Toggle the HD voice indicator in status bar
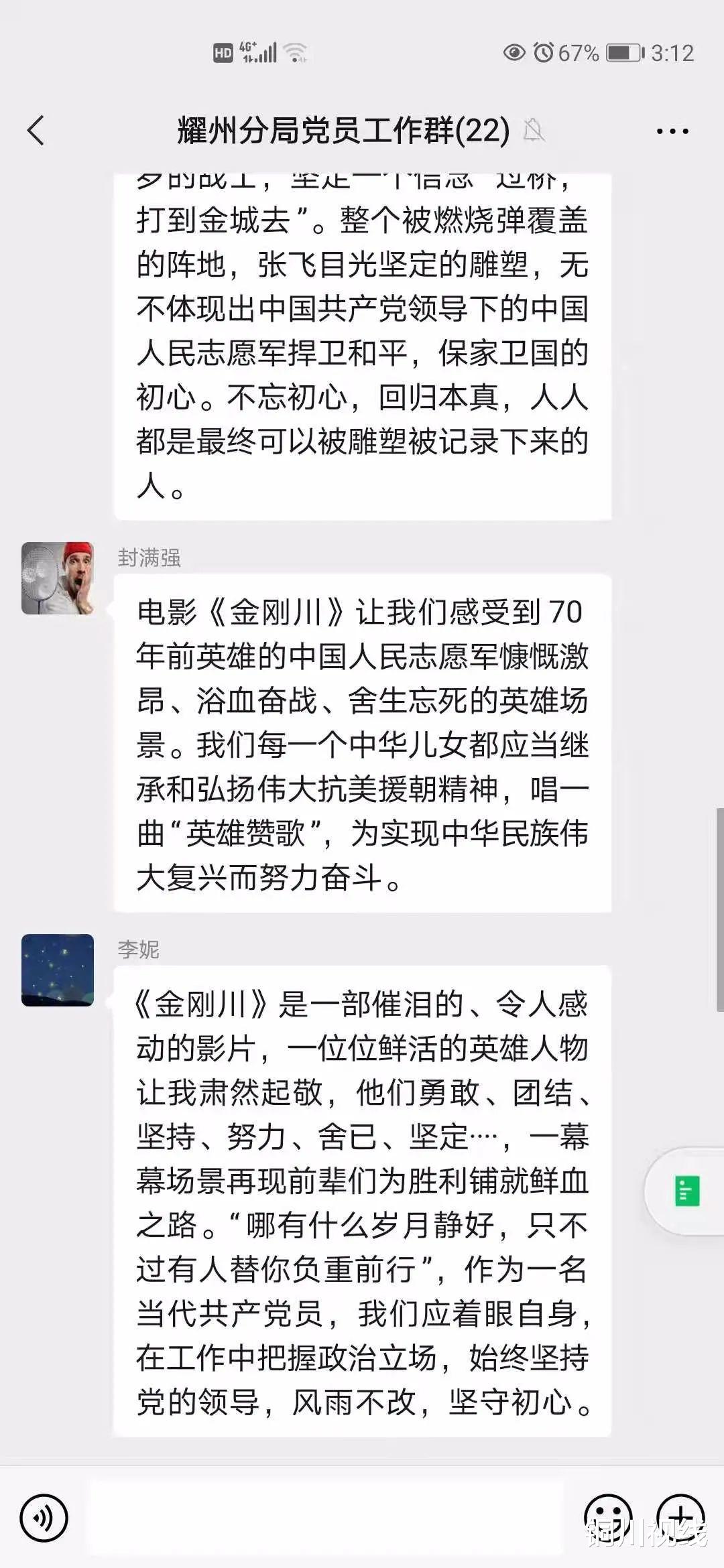The image size is (724, 1568). pos(222,51)
